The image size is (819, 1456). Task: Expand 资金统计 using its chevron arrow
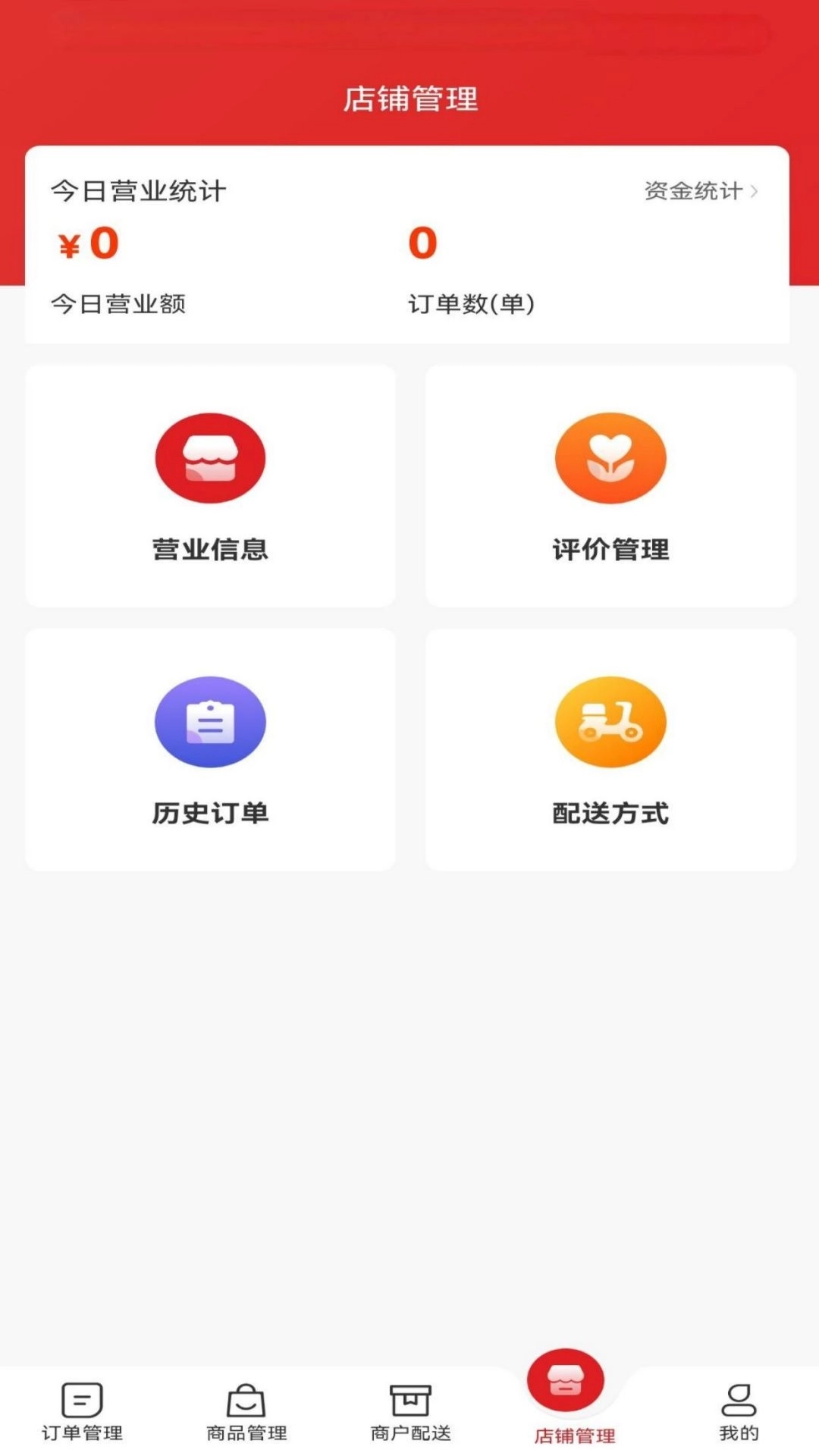pyautogui.click(x=755, y=192)
